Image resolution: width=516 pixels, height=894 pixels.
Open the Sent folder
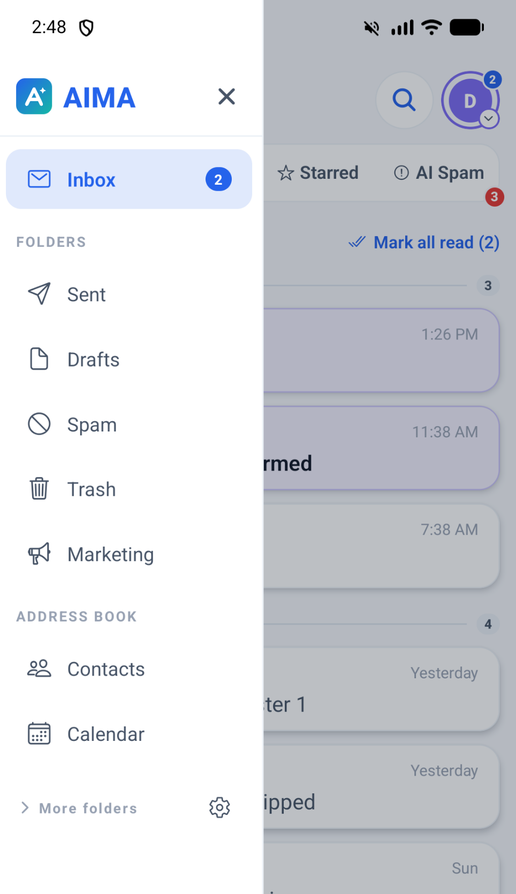(x=129, y=294)
